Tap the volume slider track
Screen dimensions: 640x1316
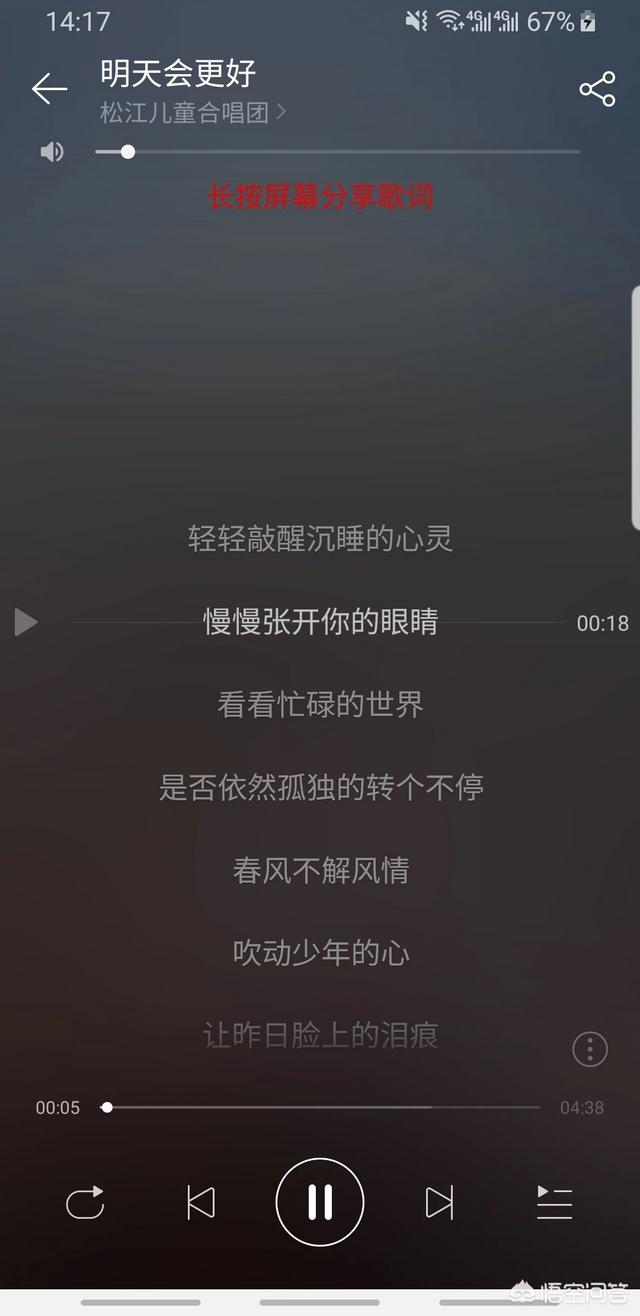click(x=337, y=152)
